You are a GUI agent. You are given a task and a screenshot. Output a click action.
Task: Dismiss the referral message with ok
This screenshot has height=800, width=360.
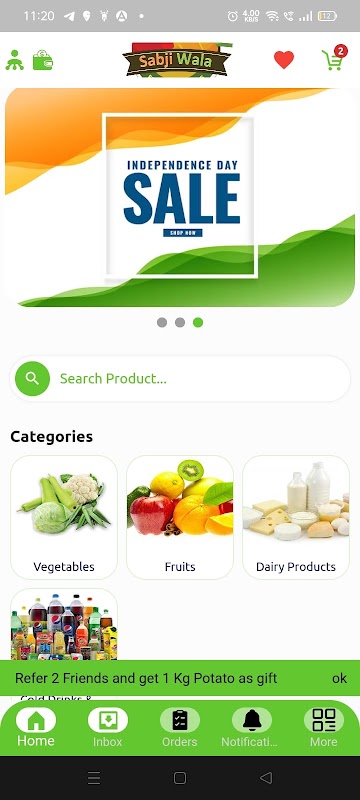[339, 678]
